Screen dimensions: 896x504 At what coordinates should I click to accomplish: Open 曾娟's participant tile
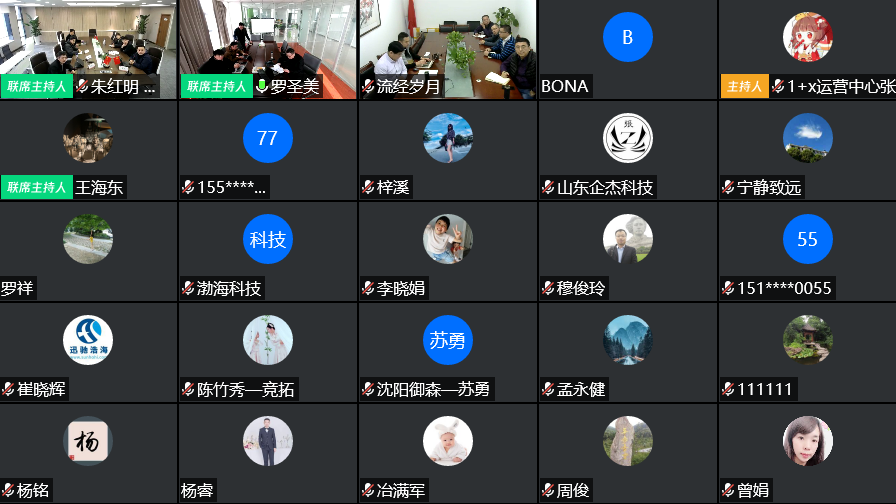point(807,452)
